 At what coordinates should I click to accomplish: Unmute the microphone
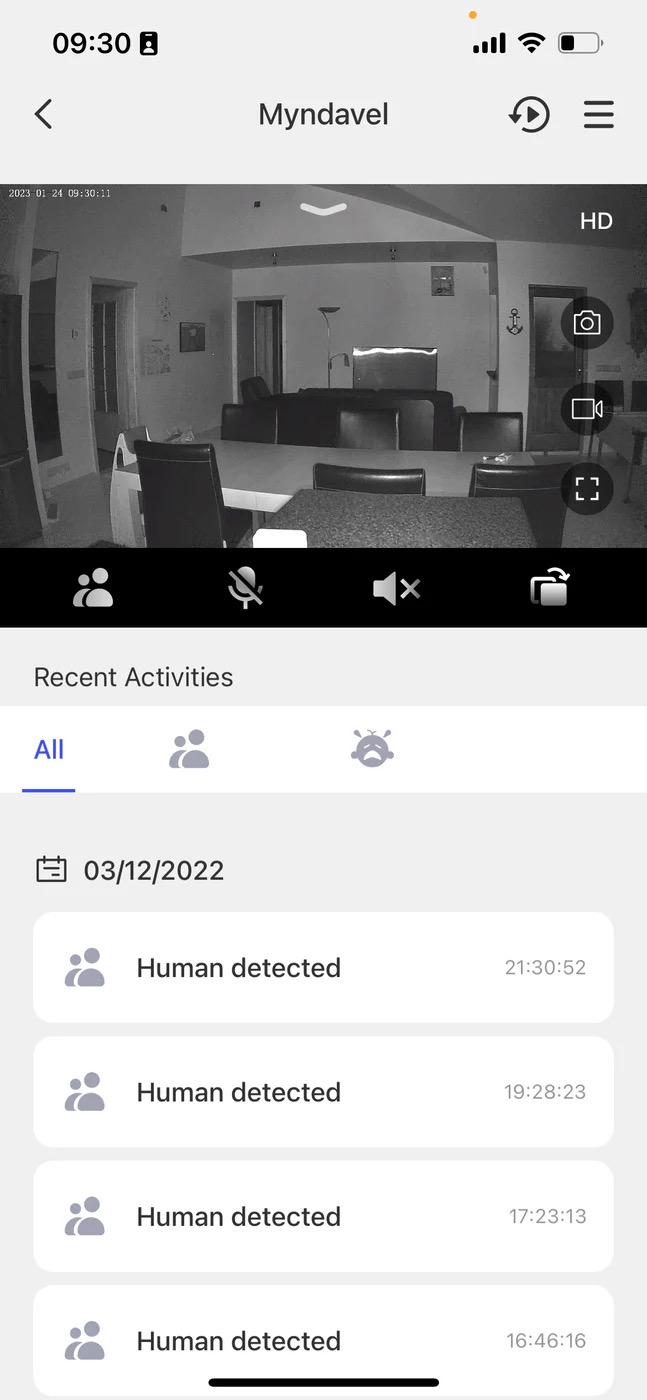245,588
